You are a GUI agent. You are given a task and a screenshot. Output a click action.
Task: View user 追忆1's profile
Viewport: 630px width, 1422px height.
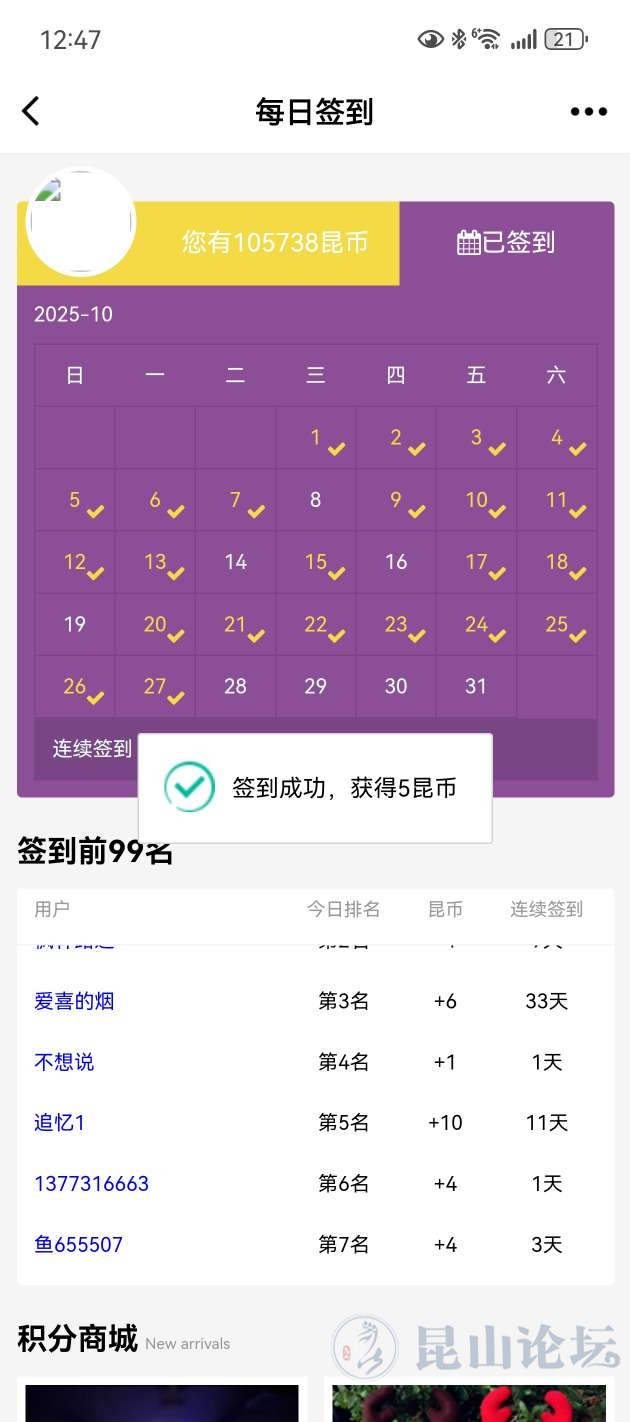pos(60,1123)
